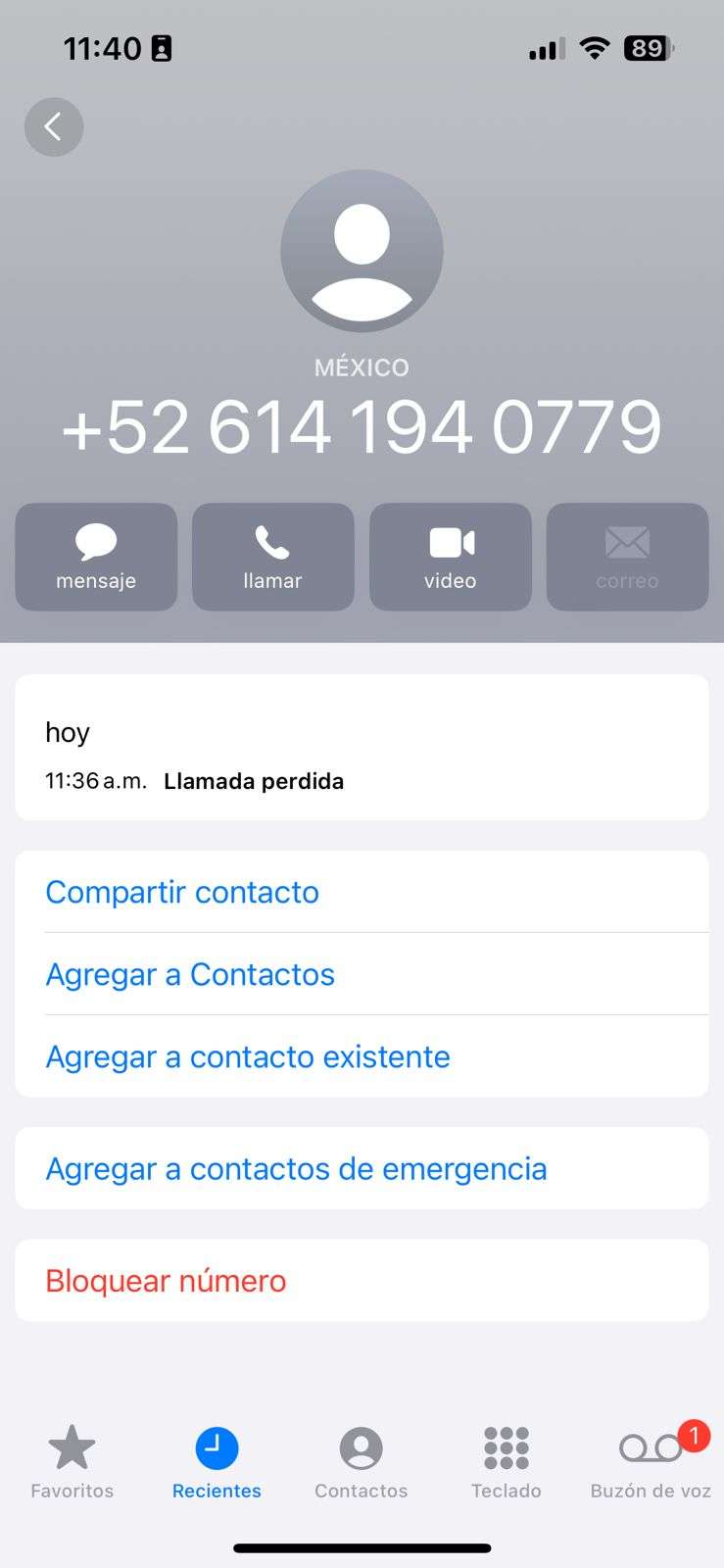Tap the contact avatar placeholder image
The height and width of the screenshot is (1568, 724).
[362, 250]
